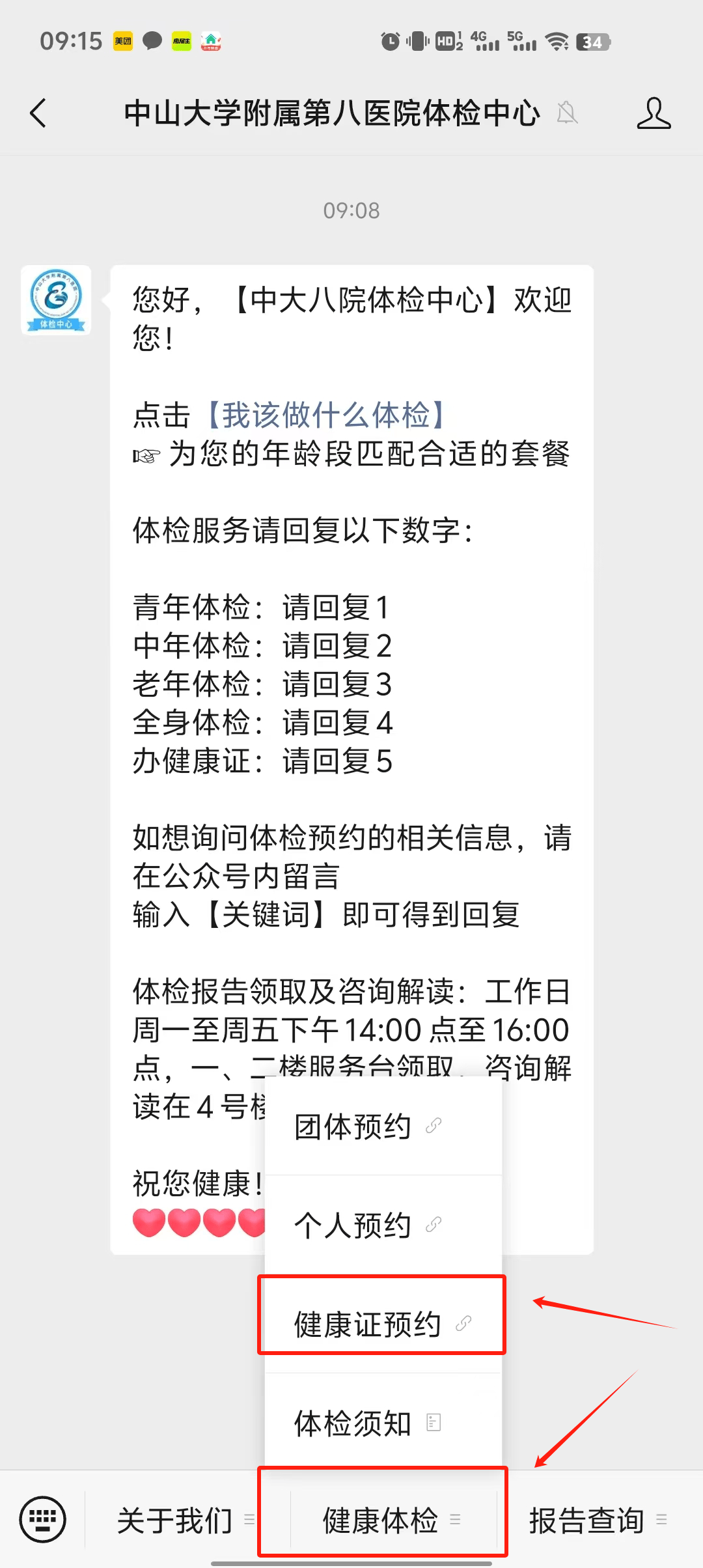Open the account profile icon
Viewport: 703px width, 1568px height.
click(x=653, y=113)
